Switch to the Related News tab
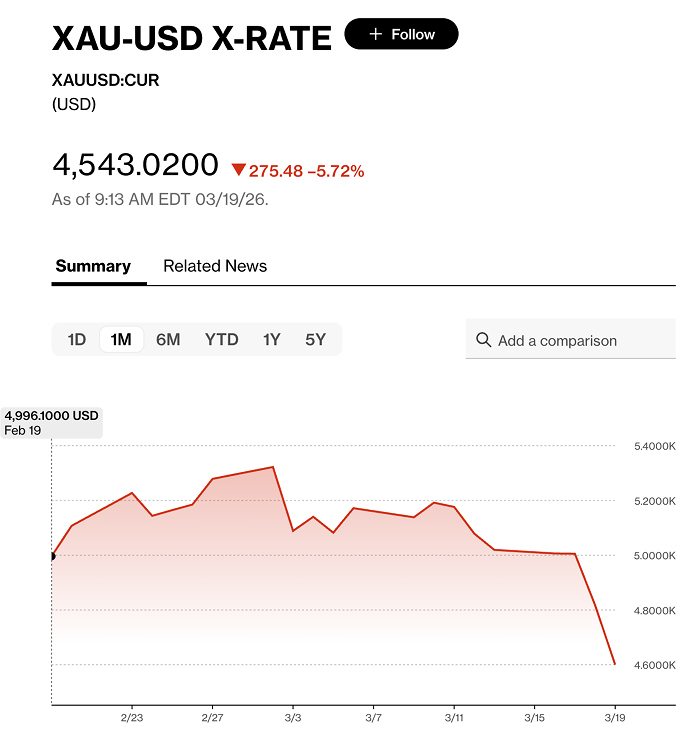Image resolution: width=700 pixels, height=743 pixels. tap(215, 266)
